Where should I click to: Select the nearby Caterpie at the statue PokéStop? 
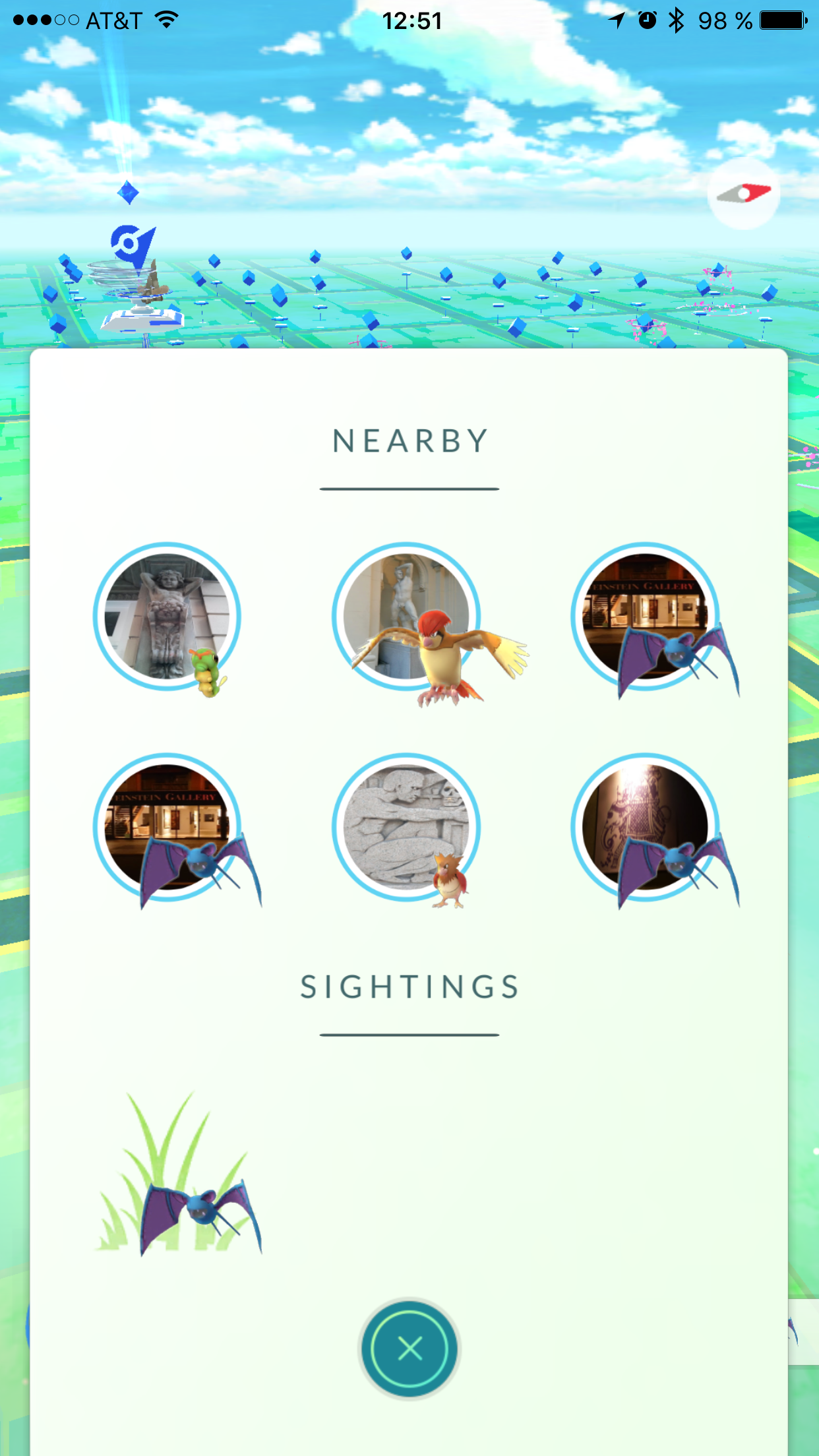point(167,617)
